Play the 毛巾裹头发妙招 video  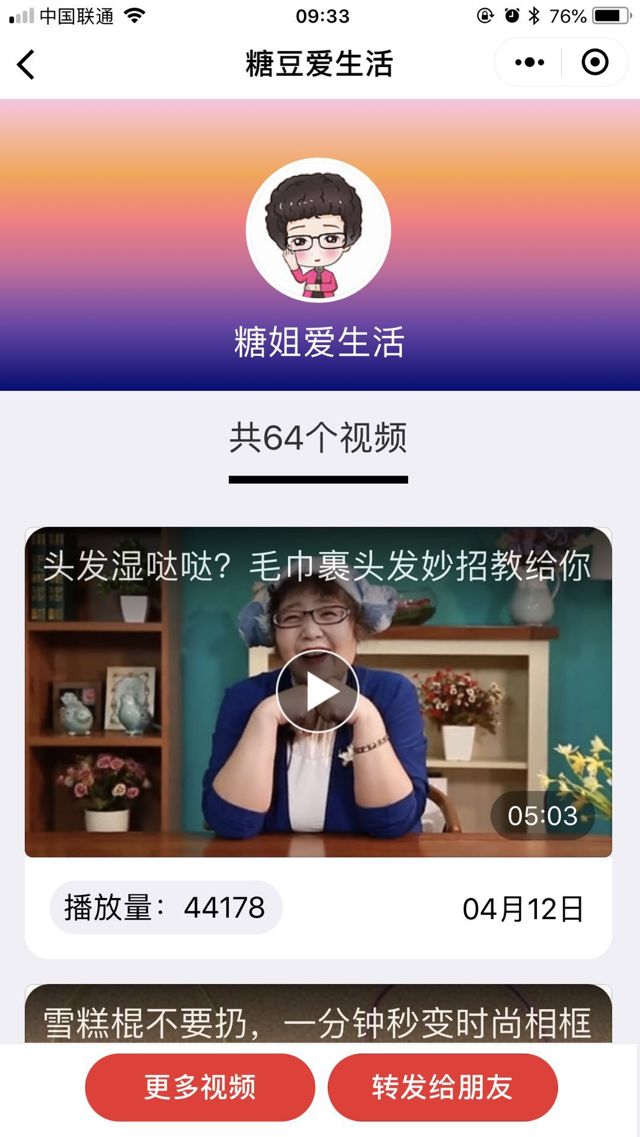(x=317, y=692)
